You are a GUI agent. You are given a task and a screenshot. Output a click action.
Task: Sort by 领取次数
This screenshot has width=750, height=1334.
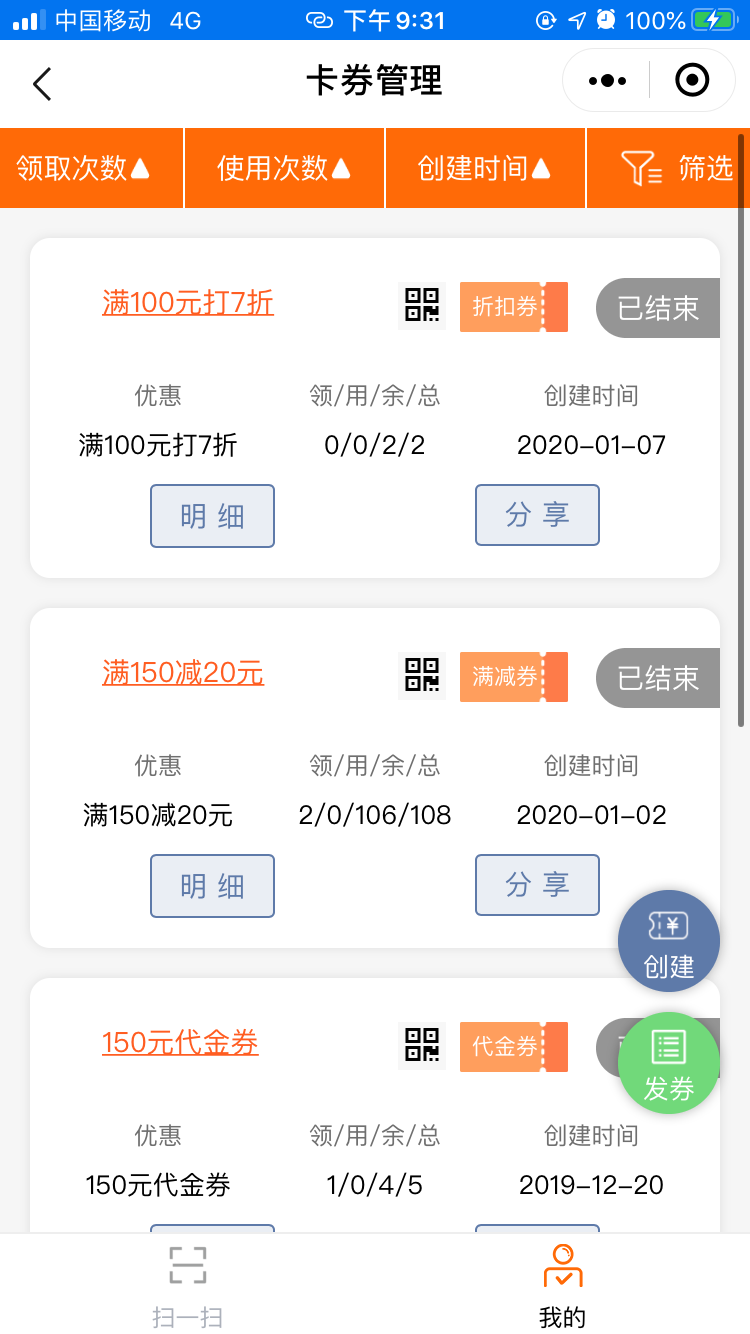pyautogui.click(x=92, y=168)
